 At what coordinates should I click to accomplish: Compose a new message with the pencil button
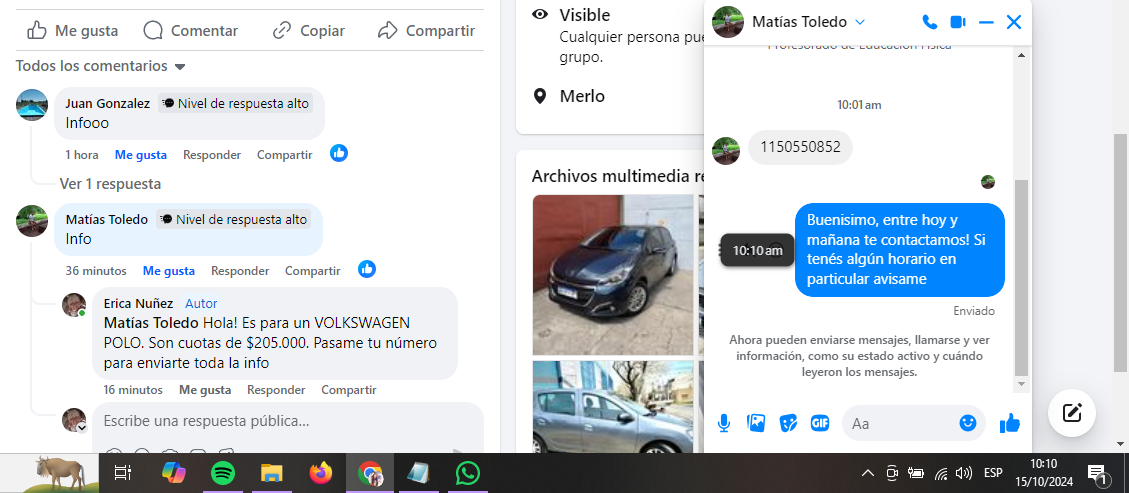1072,412
